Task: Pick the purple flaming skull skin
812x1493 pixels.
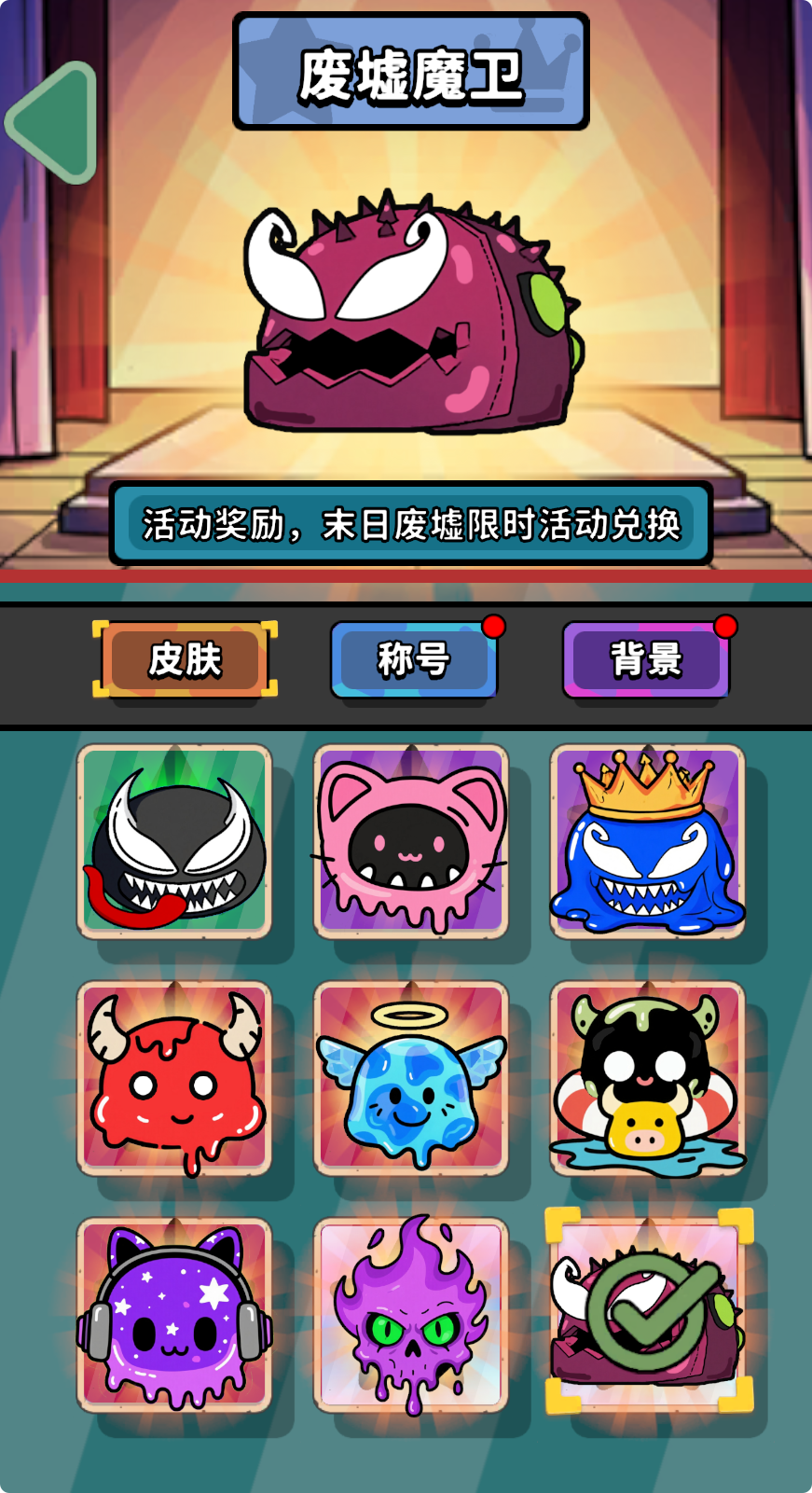Action: coord(410,1315)
